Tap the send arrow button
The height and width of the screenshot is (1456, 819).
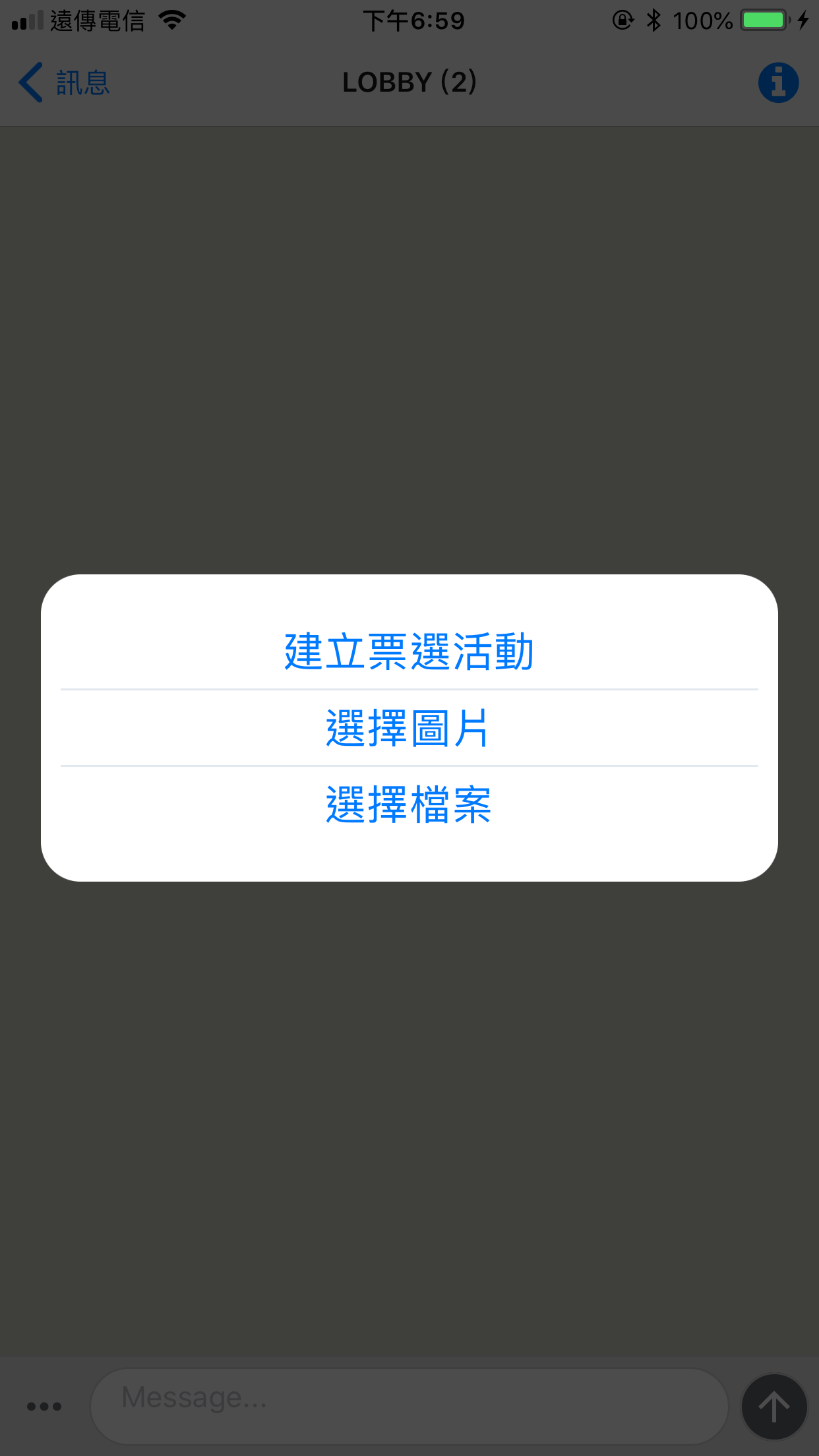pos(774,1407)
